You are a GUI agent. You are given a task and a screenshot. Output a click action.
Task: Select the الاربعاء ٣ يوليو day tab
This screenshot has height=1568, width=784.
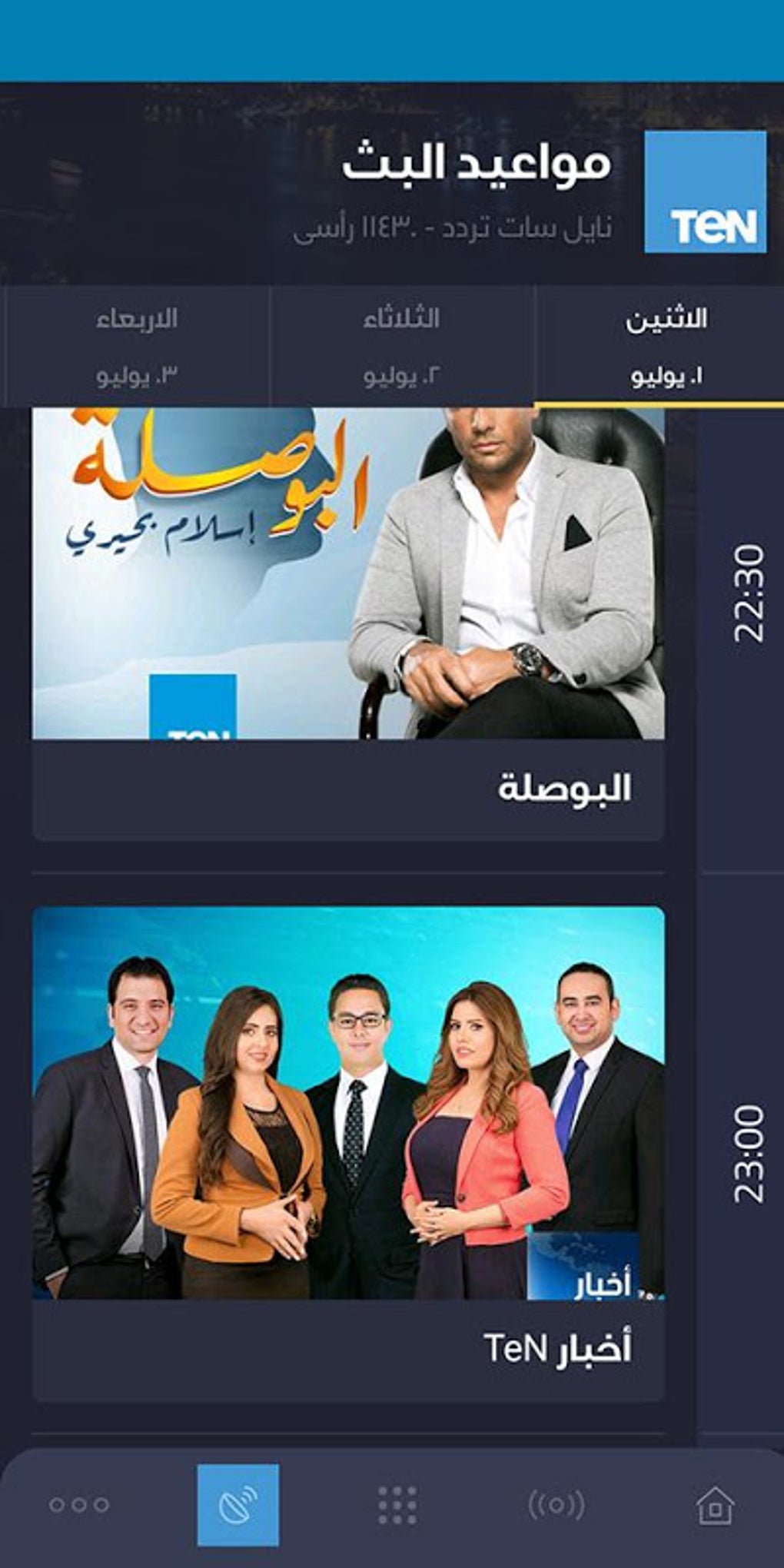(x=137, y=346)
